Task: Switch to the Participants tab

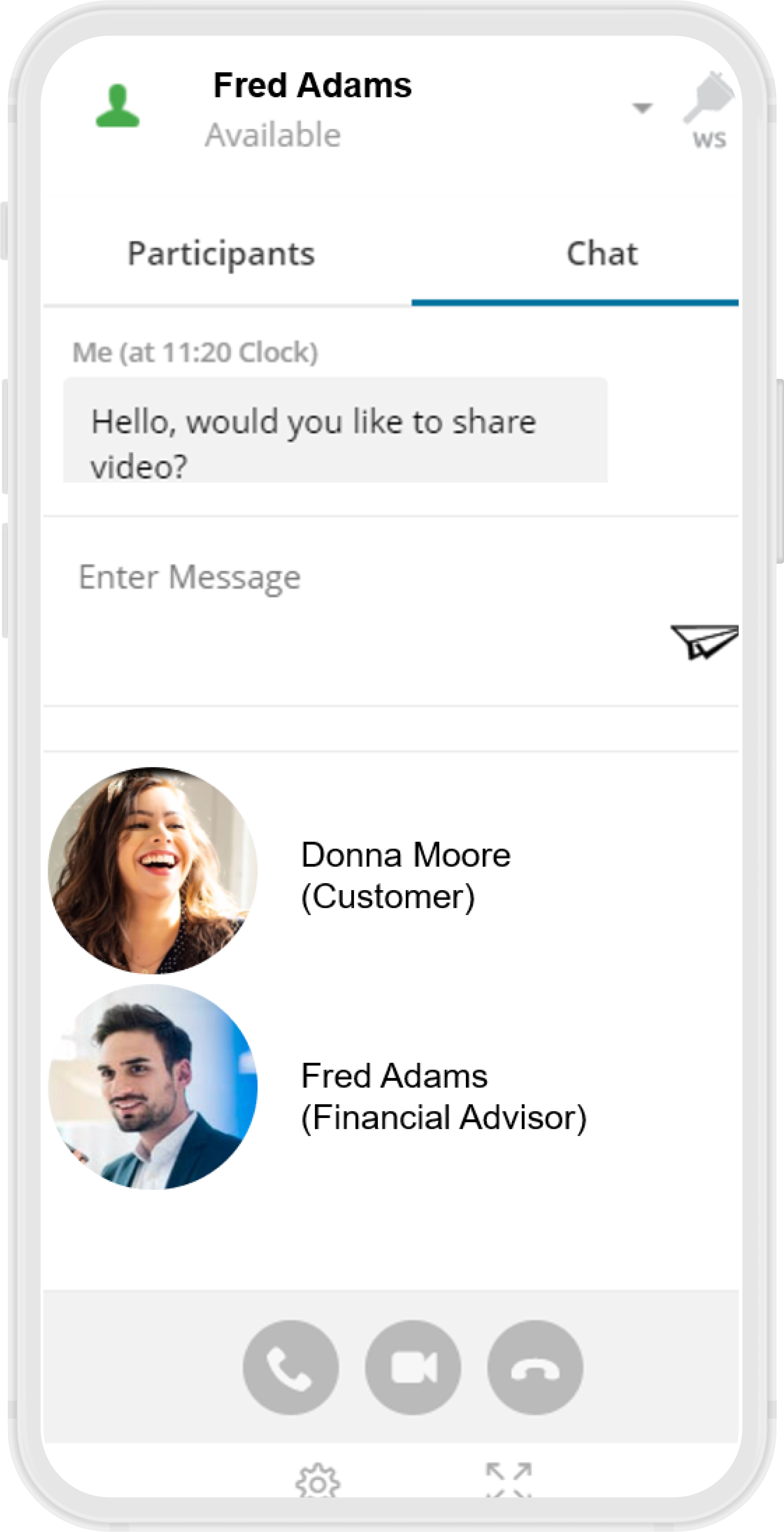Action: point(221,254)
